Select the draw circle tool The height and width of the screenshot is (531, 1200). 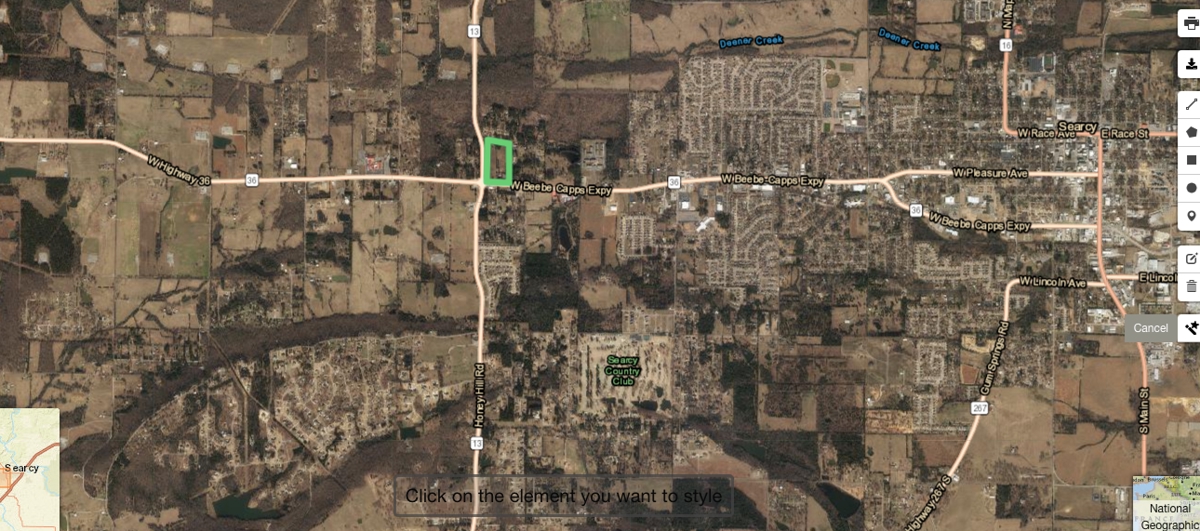(1191, 187)
